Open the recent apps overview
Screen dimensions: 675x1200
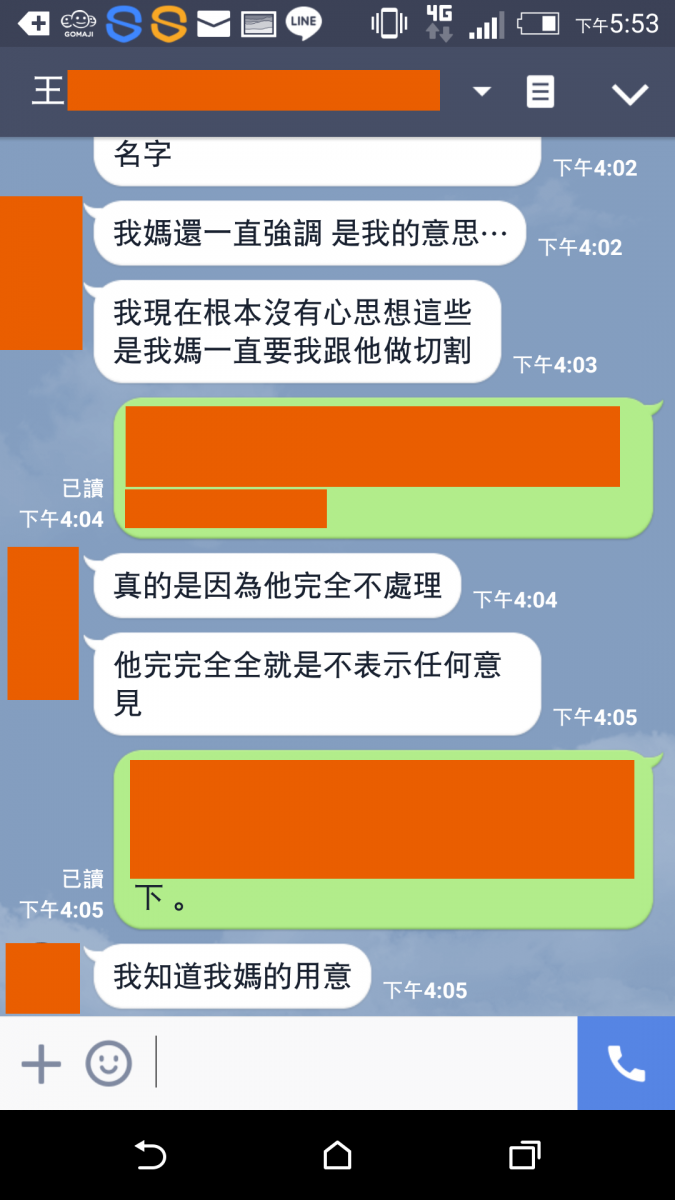pos(524,1156)
